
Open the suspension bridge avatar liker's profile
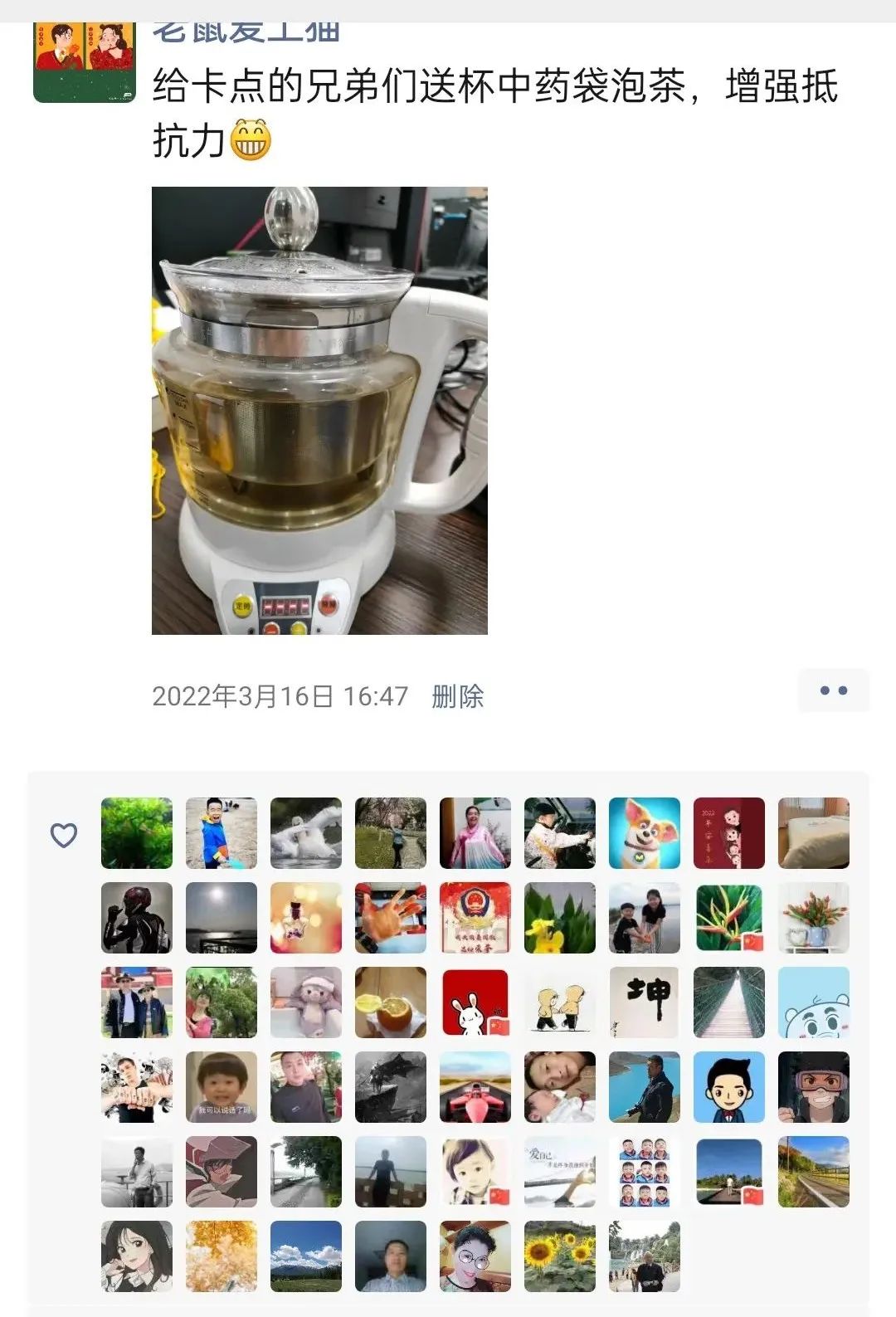[728, 1002]
